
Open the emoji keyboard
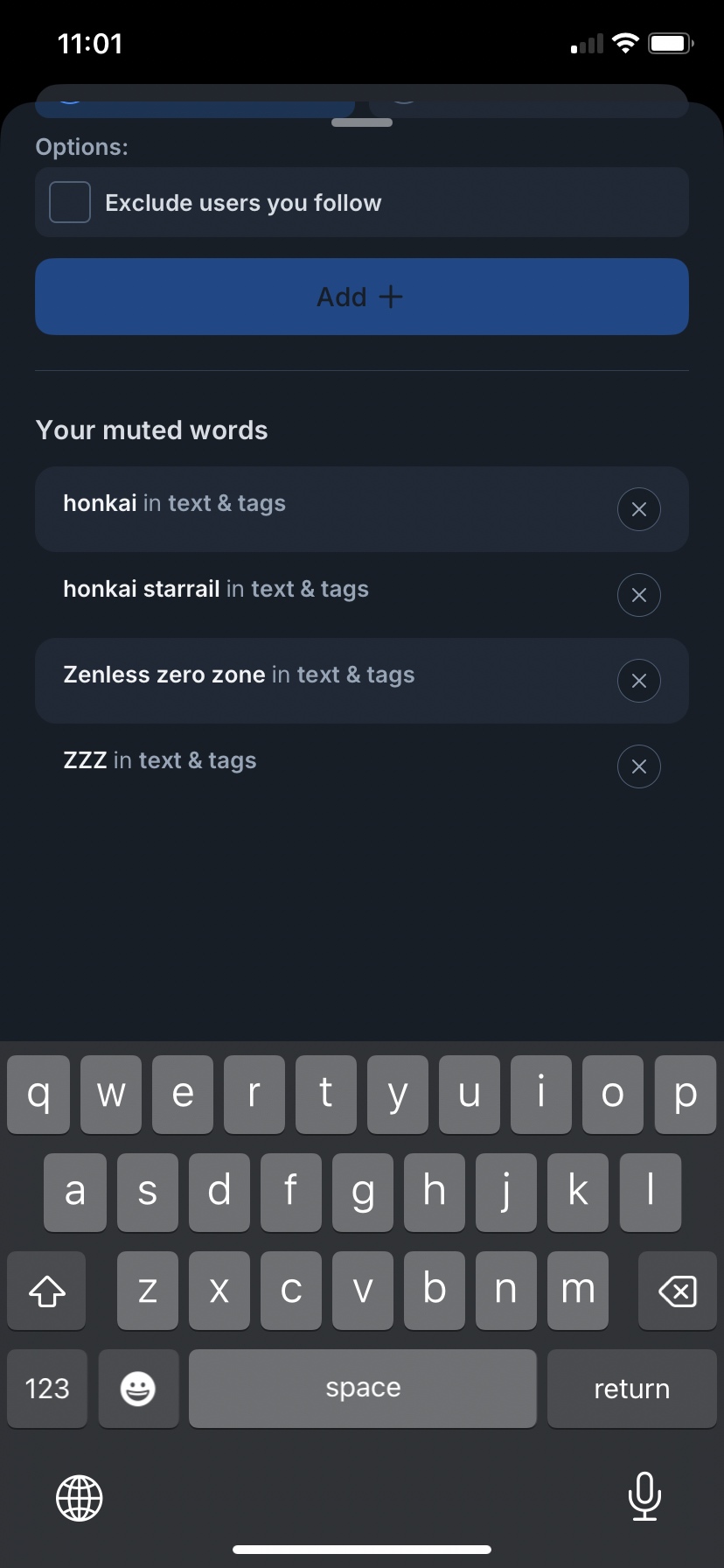point(138,1389)
